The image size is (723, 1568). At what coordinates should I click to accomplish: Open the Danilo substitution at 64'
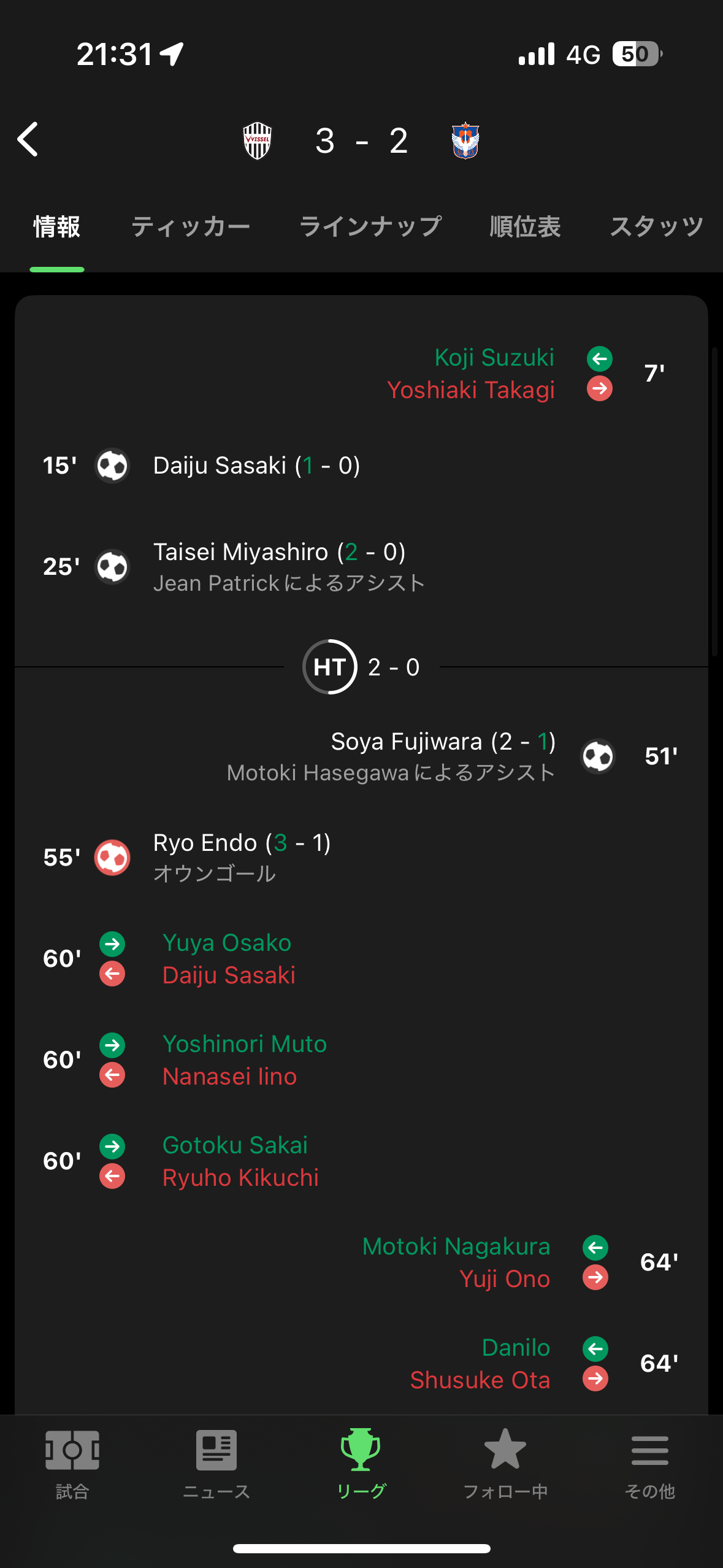(361, 1364)
